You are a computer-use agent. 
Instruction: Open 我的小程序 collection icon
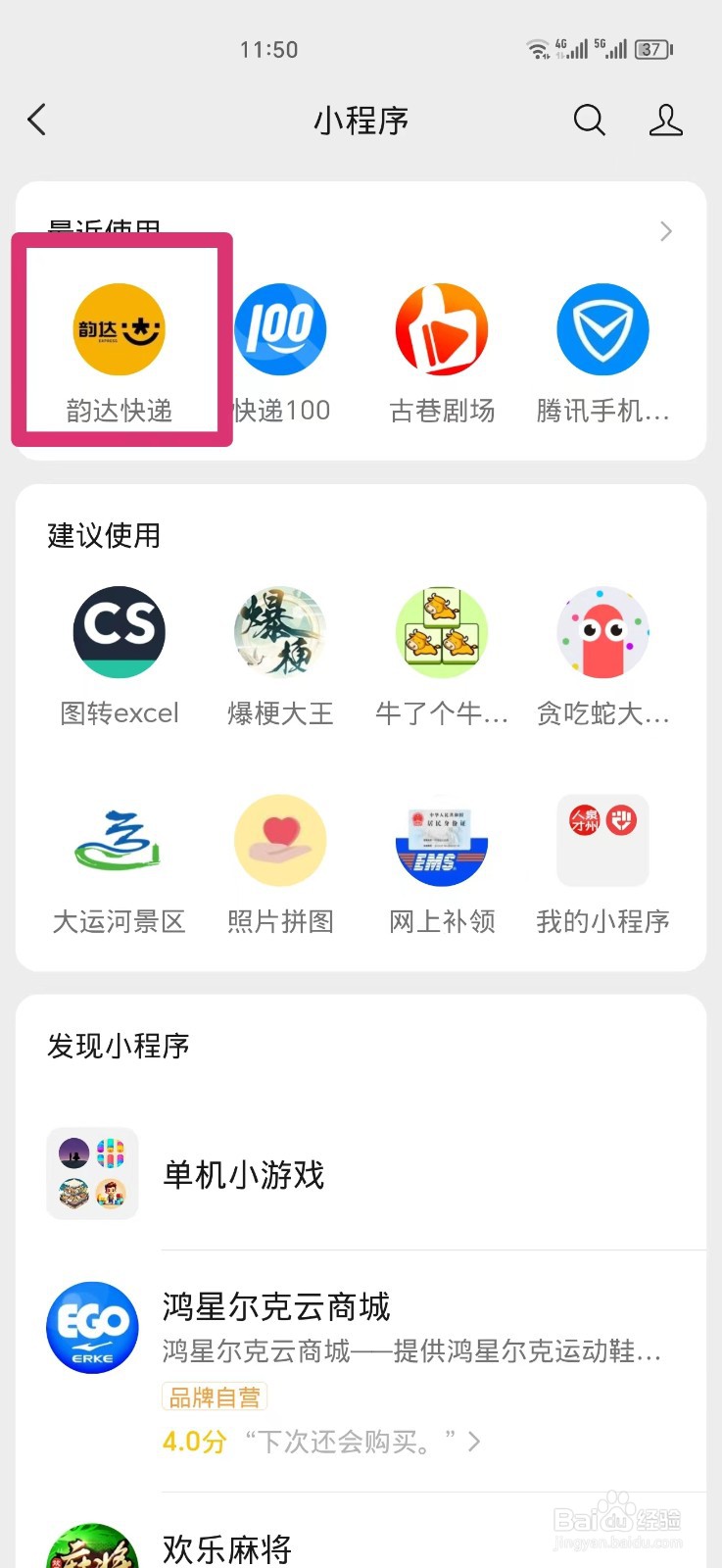click(603, 840)
